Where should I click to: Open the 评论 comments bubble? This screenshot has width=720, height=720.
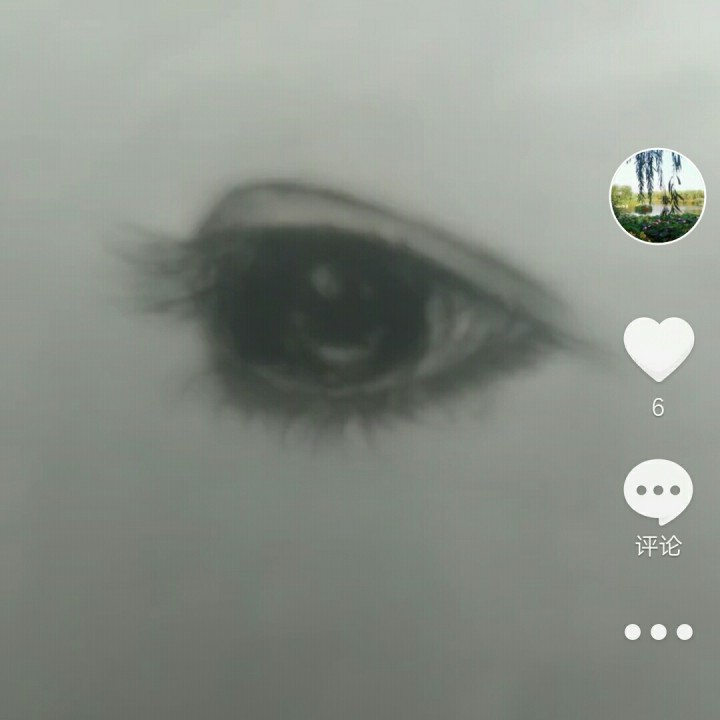click(658, 492)
